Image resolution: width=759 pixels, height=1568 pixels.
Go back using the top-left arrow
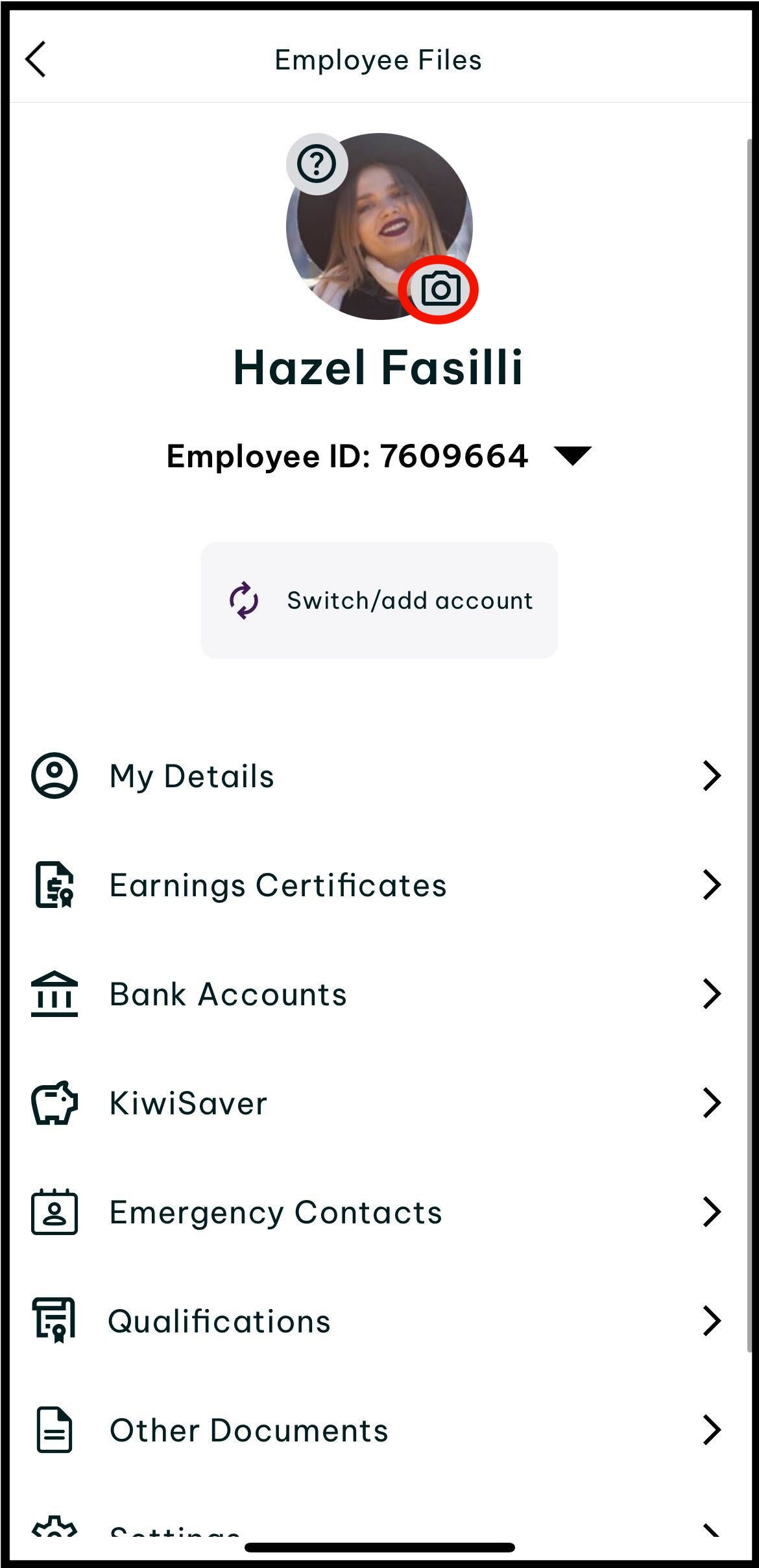click(x=36, y=60)
